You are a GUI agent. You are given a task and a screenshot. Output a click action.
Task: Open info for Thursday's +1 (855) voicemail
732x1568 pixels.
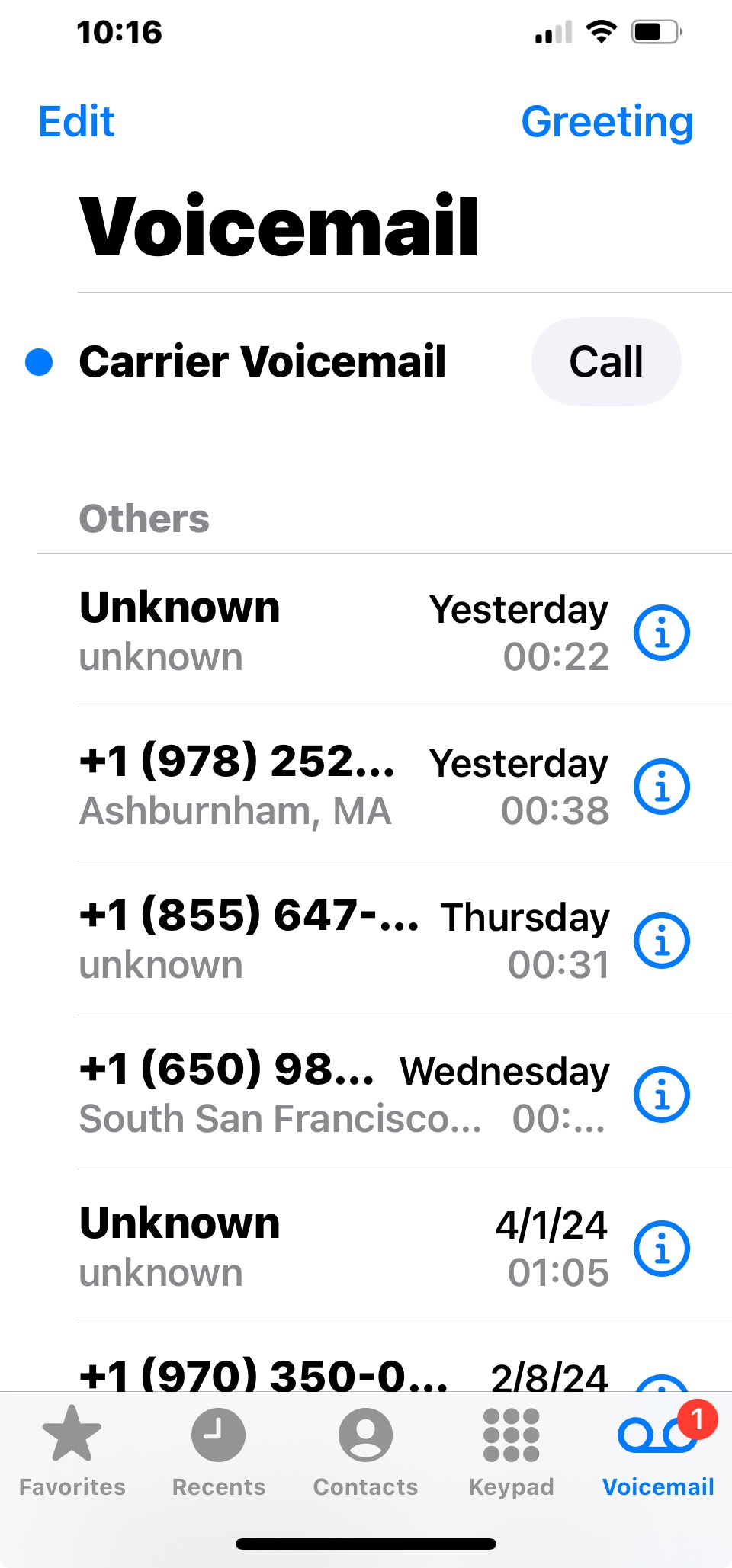662,941
